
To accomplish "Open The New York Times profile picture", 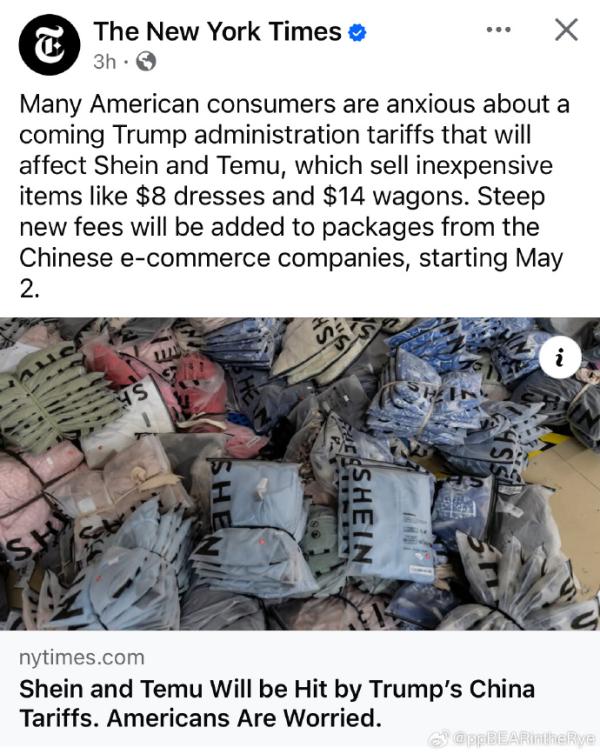I will point(49,45).
